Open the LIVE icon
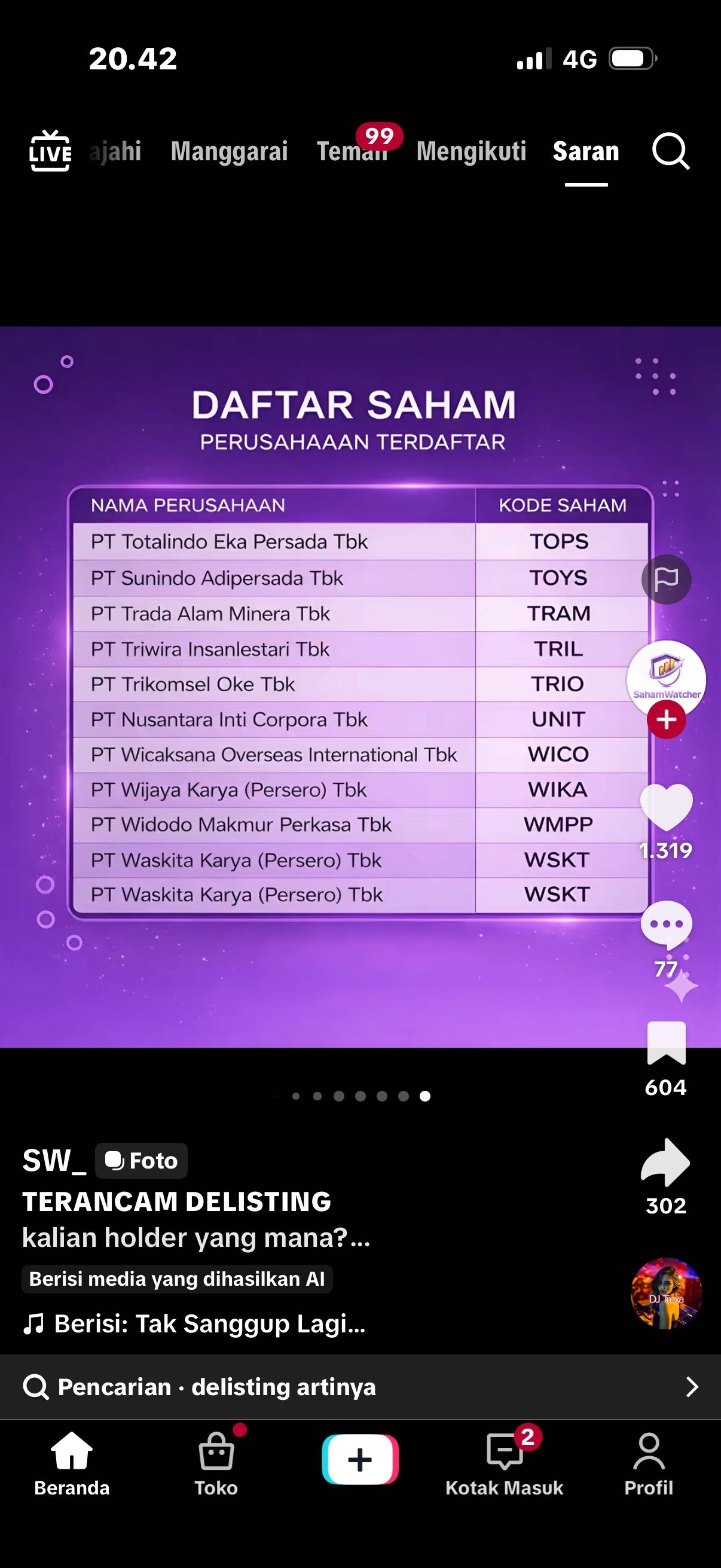The image size is (721, 1568). click(50, 151)
